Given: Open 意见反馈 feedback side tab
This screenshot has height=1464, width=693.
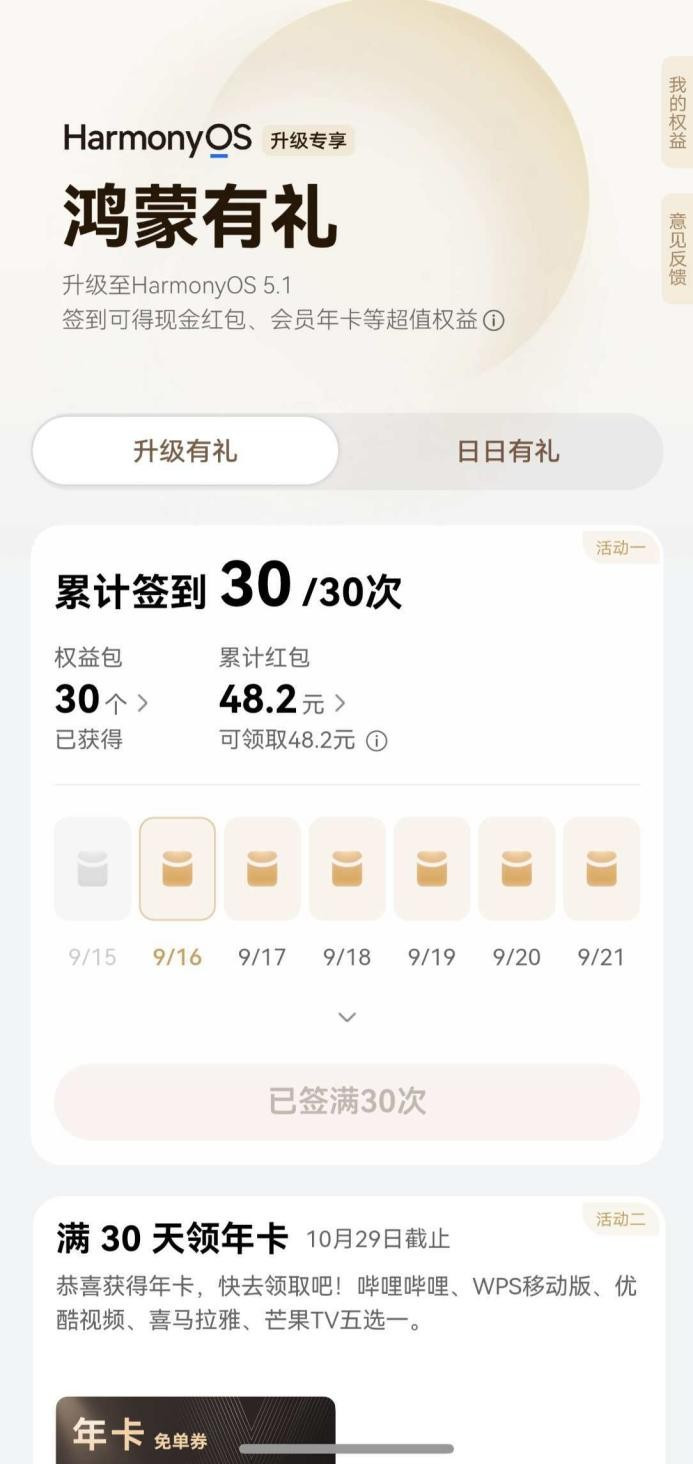Looking at the screenshot, I should coord(677,249).
